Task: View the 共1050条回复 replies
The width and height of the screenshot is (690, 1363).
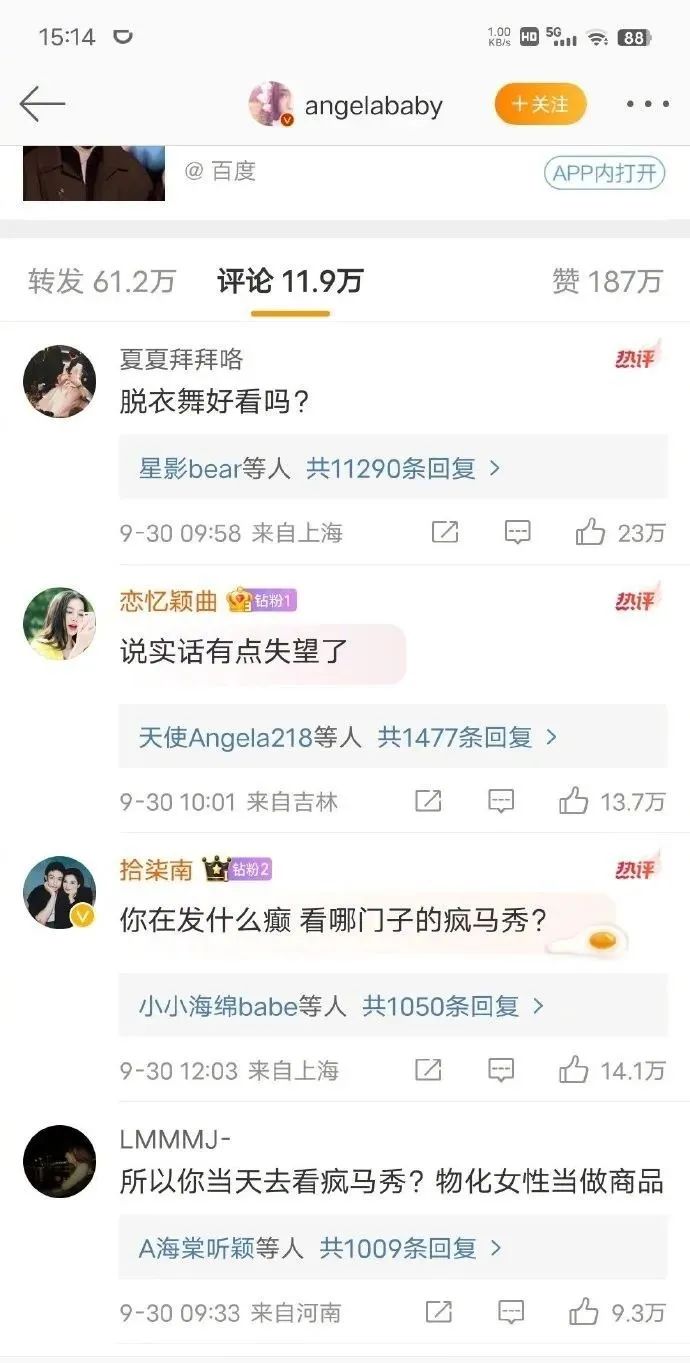Action: point(452,1006)
